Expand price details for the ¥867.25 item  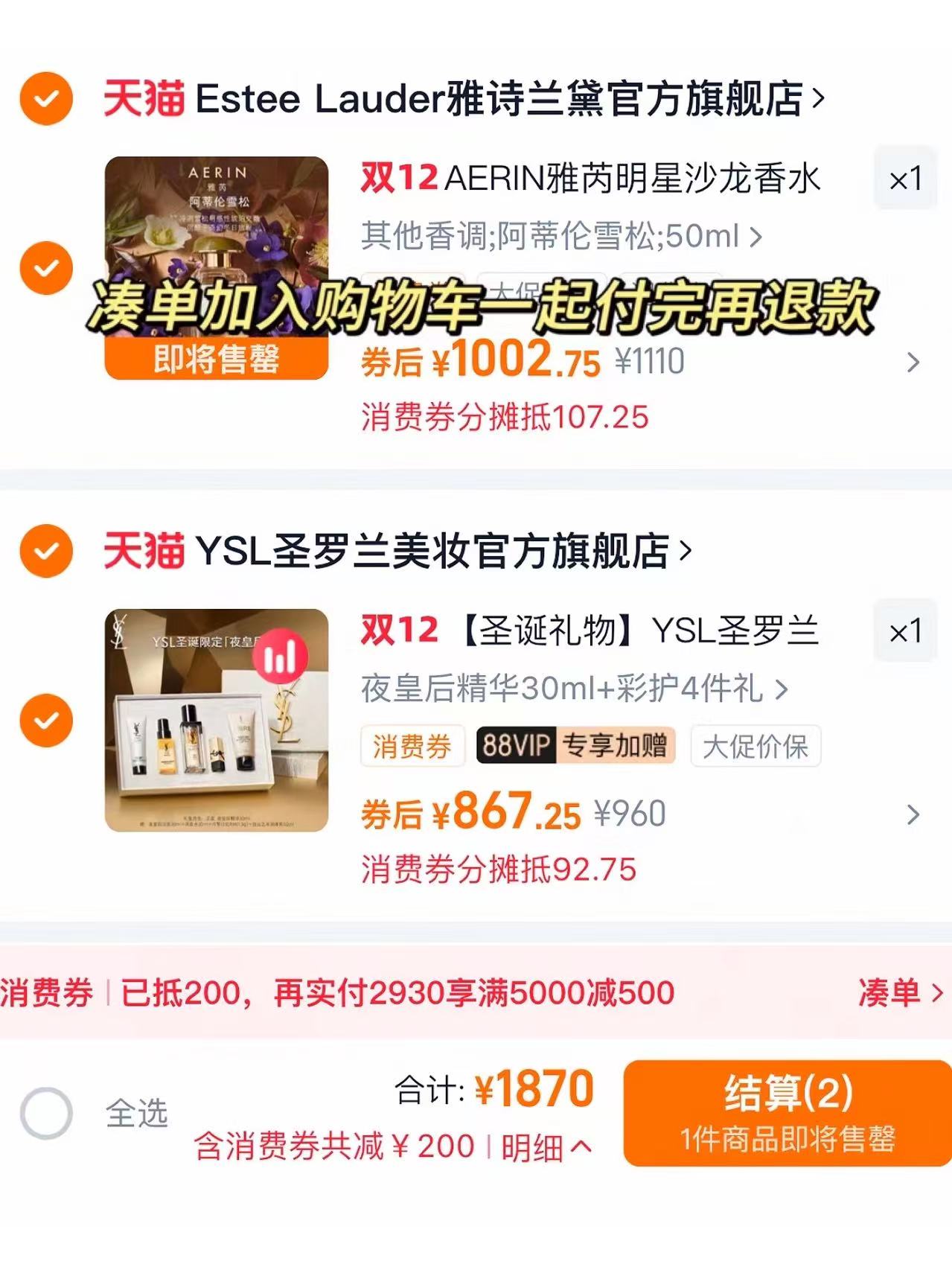(x=913, y=815)
